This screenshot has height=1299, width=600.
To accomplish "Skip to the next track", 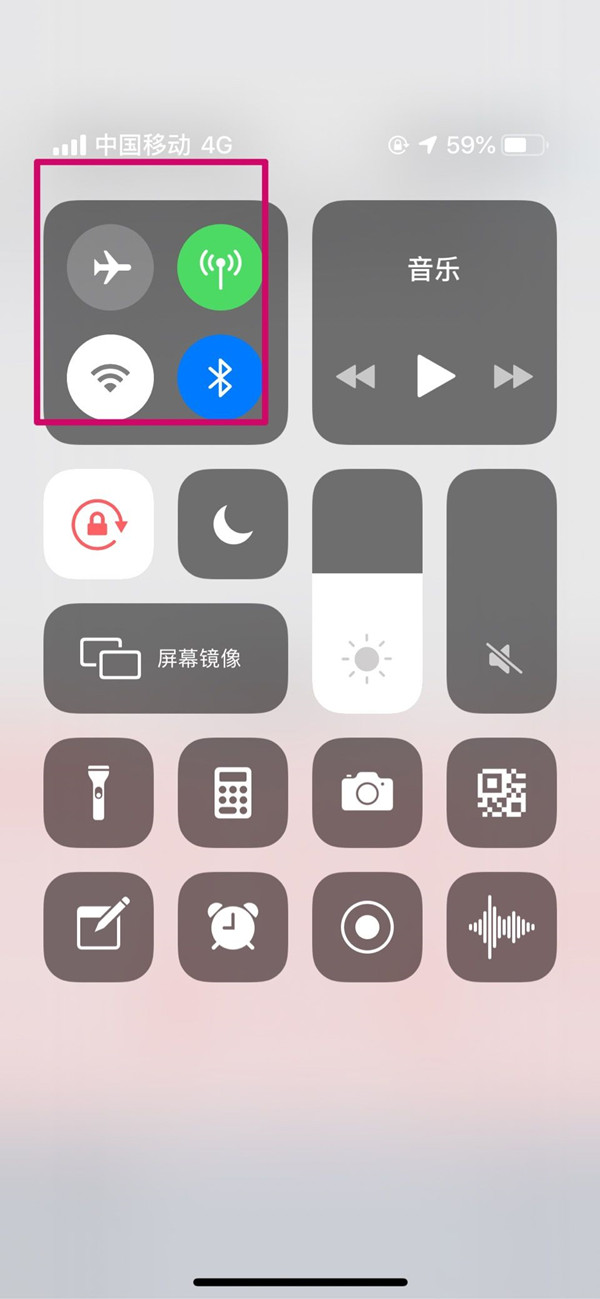I will point(514,377).
